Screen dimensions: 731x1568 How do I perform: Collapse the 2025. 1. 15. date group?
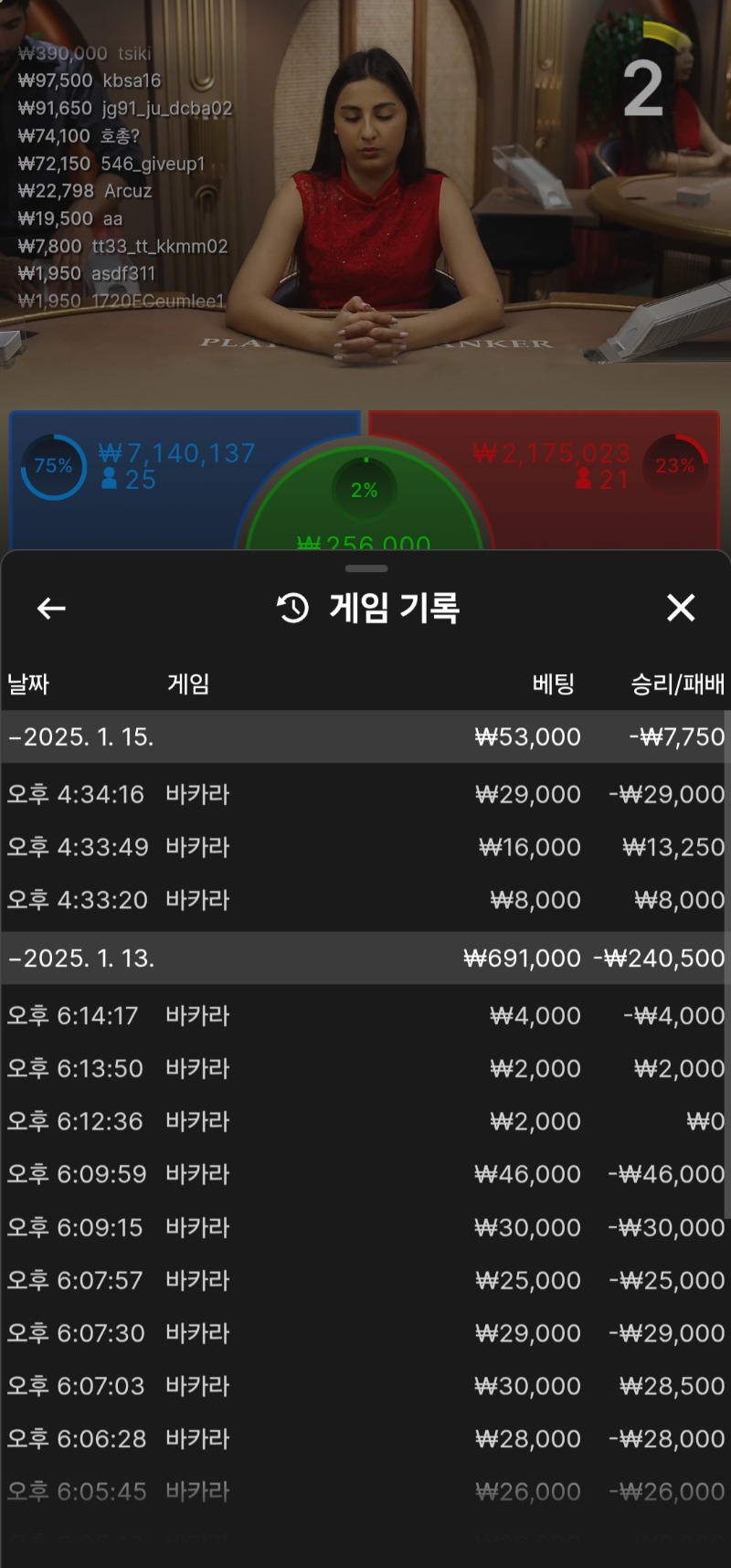pyautogui.click(x=82, y=736)
